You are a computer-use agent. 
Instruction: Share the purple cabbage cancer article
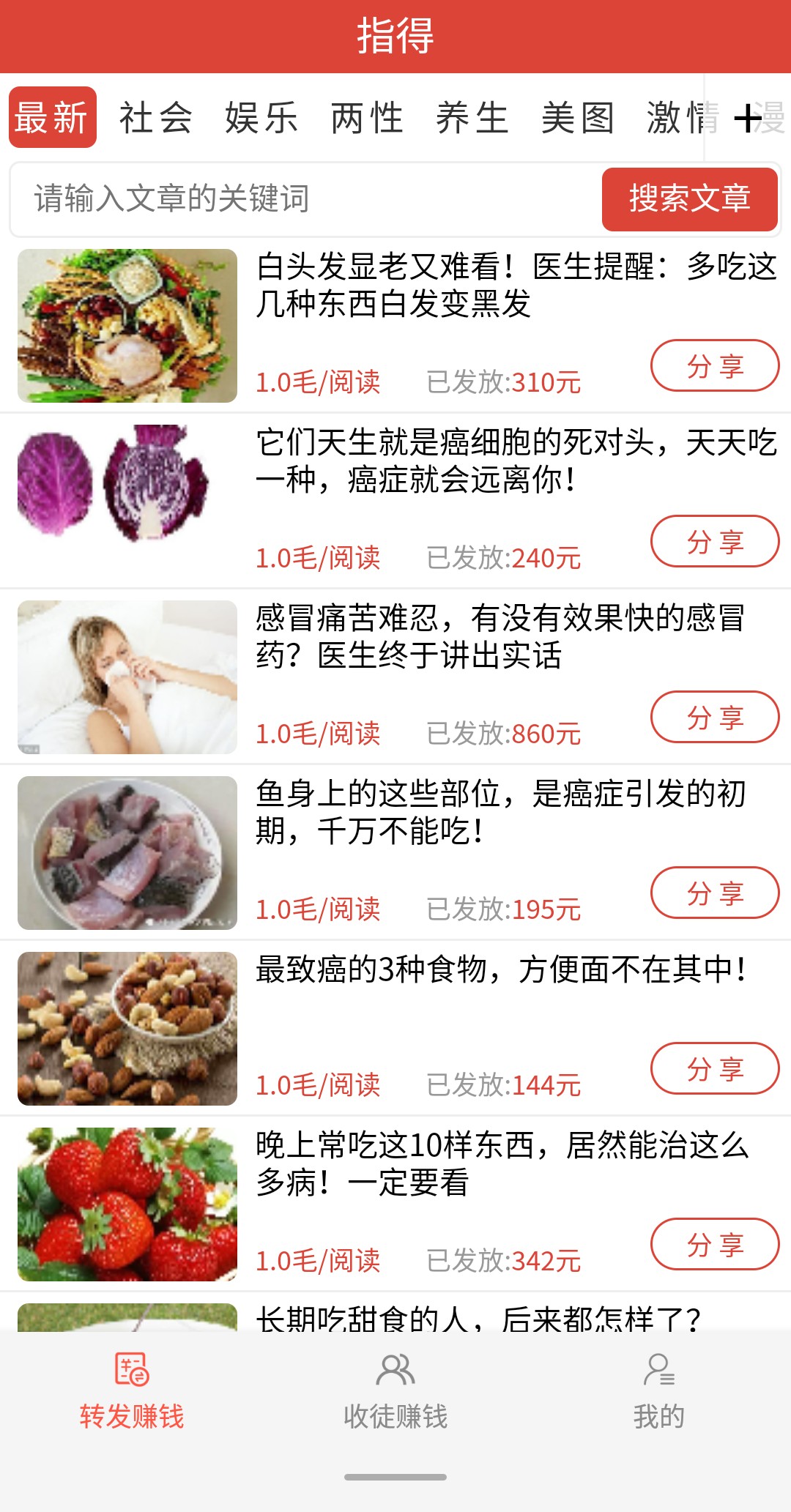coord(716,540)
